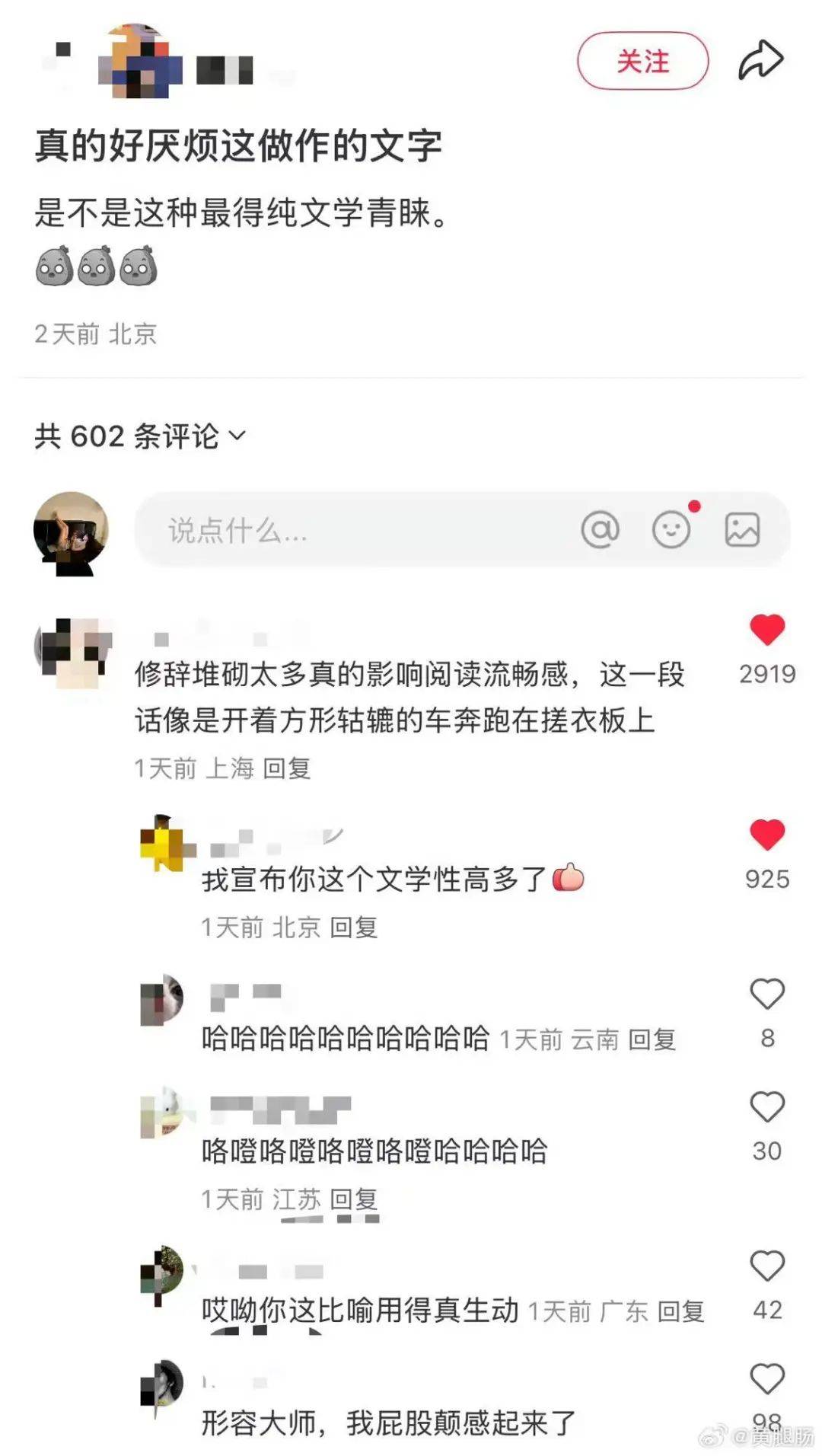Like the 哎呦你这比喻用得真生动 comment
822x1456 pixels.
point(766,1266)
